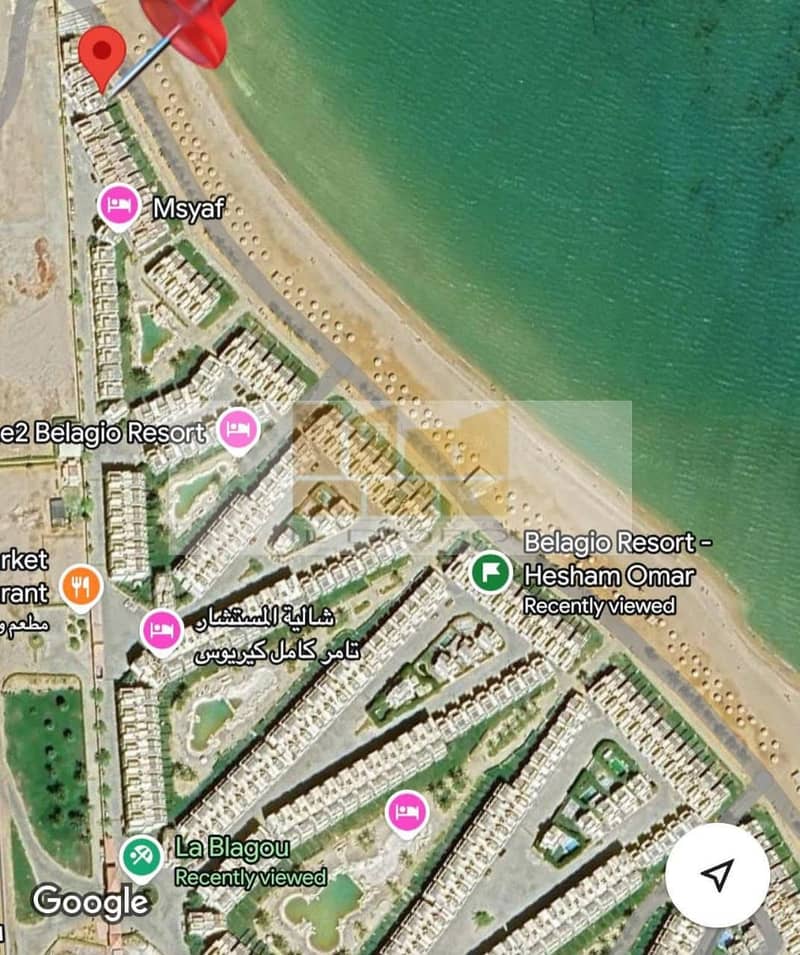Open the Msyaf hotel marker
The height and width of the screenshot is (955, 800).
click(120, 206)
